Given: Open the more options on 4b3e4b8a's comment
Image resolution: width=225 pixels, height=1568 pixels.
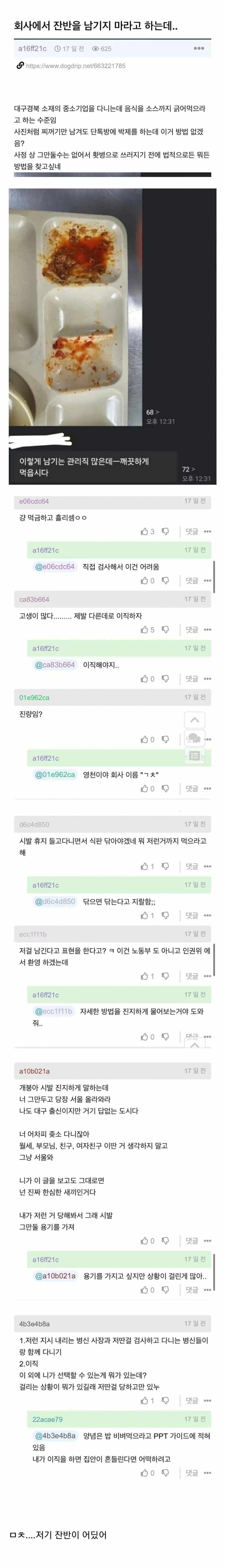Looking at the screenshot, I should click(x=207, y=1401).
